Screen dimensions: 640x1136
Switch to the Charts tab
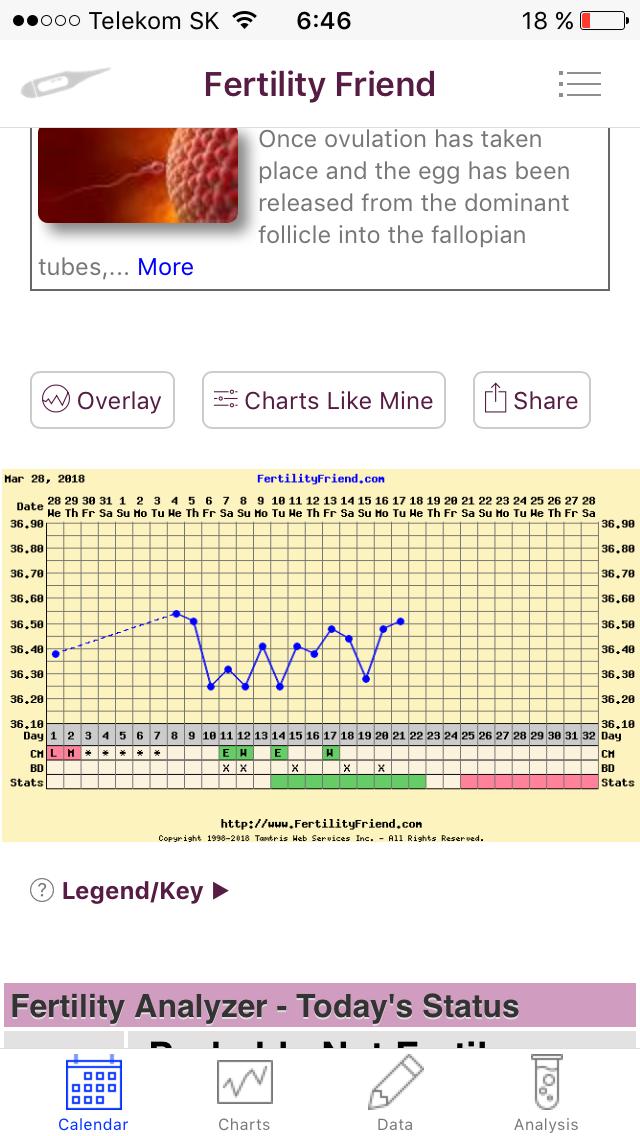pos(244,1093)
